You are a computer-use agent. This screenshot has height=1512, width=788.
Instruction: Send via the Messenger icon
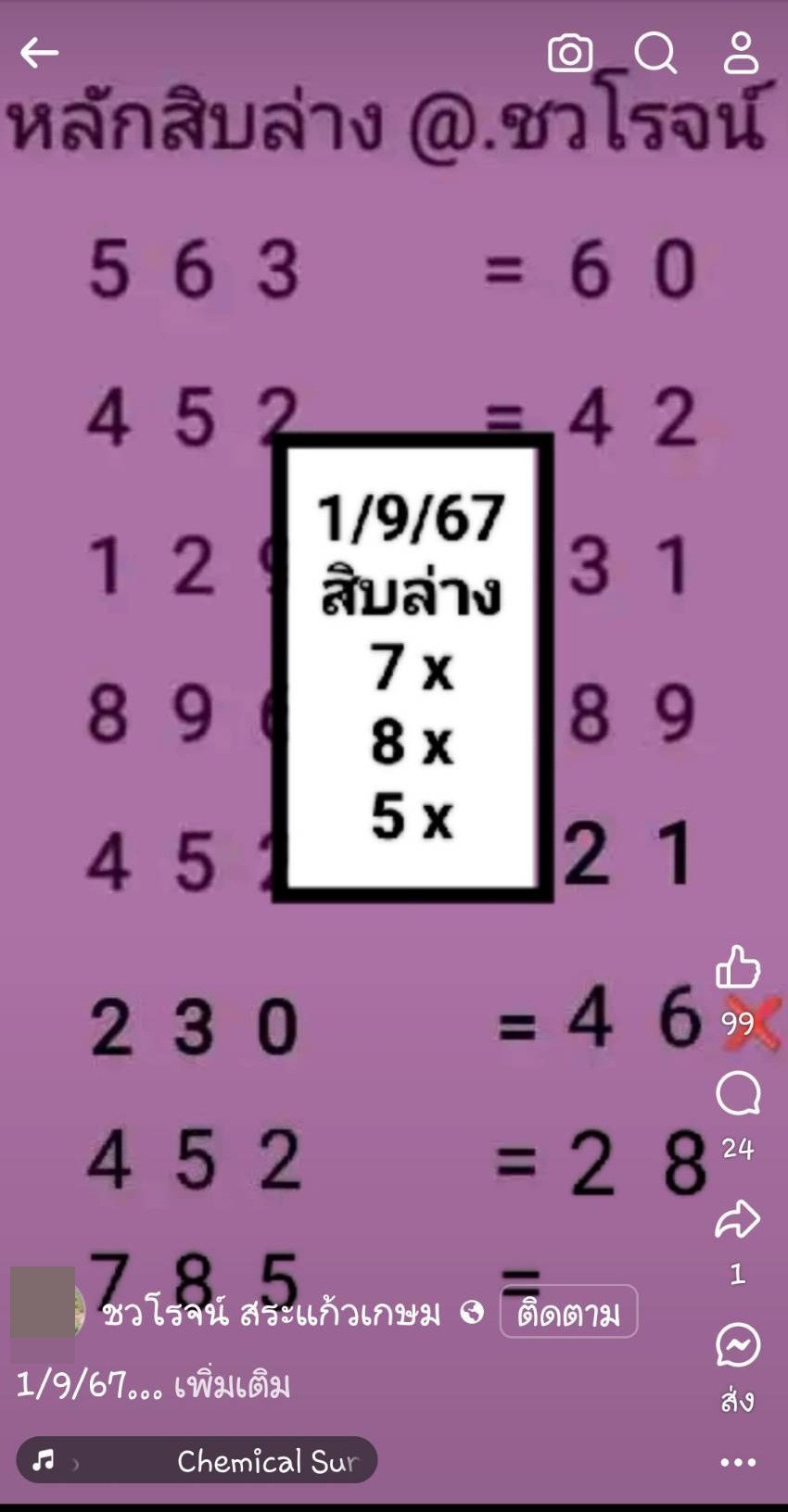pos(738,1345)
